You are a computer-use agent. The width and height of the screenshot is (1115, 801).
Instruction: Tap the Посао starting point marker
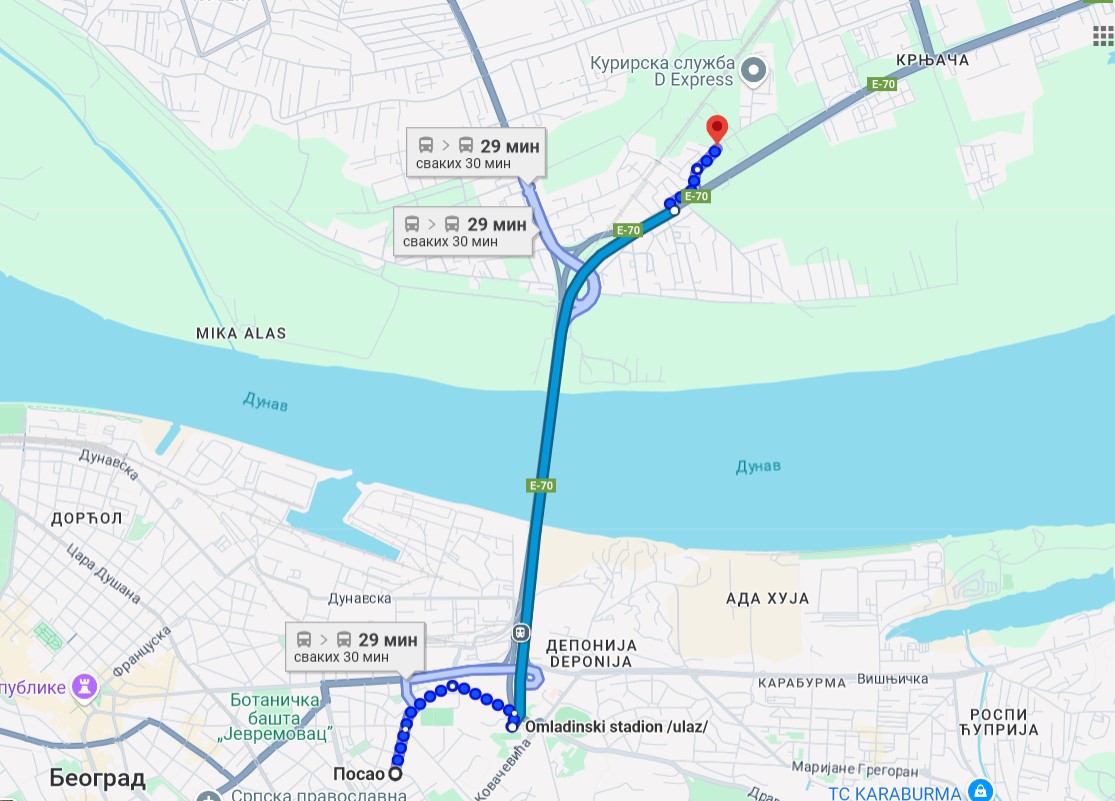pyautogui.click(x=395, y=774)
